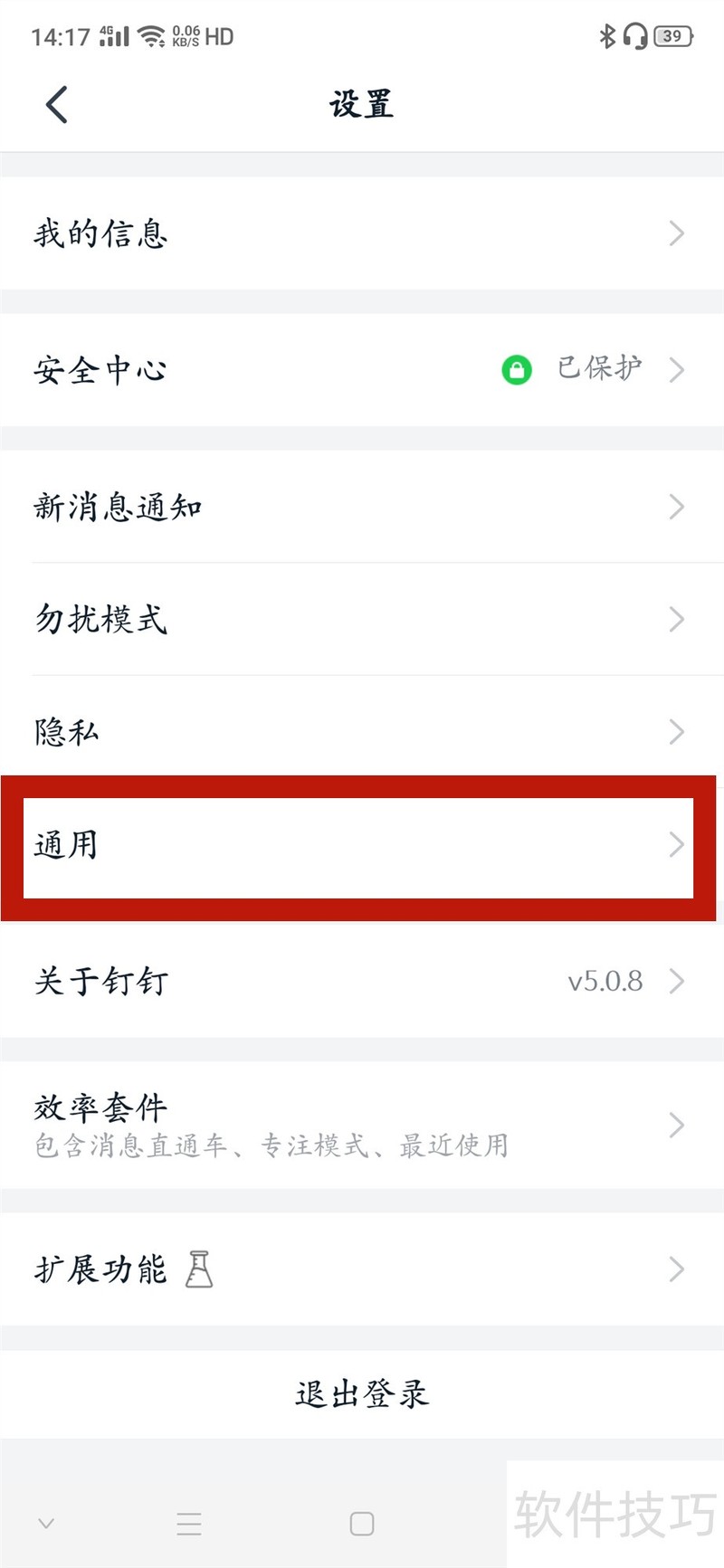Open 扩展功能 row
Screen dimensions: 724x1568
362,1269
